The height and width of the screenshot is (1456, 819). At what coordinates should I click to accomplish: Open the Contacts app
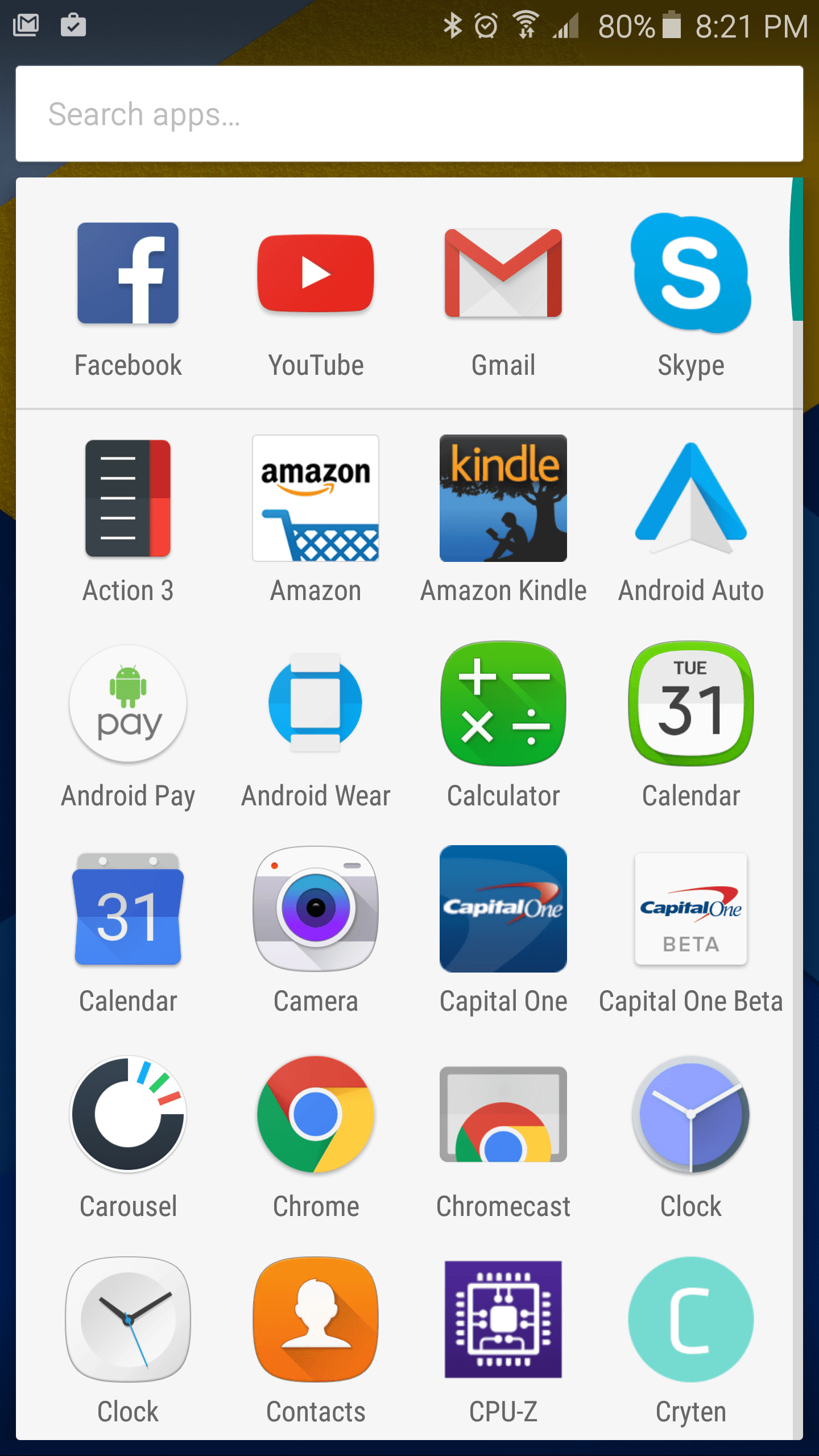[x=316, y=1319]
